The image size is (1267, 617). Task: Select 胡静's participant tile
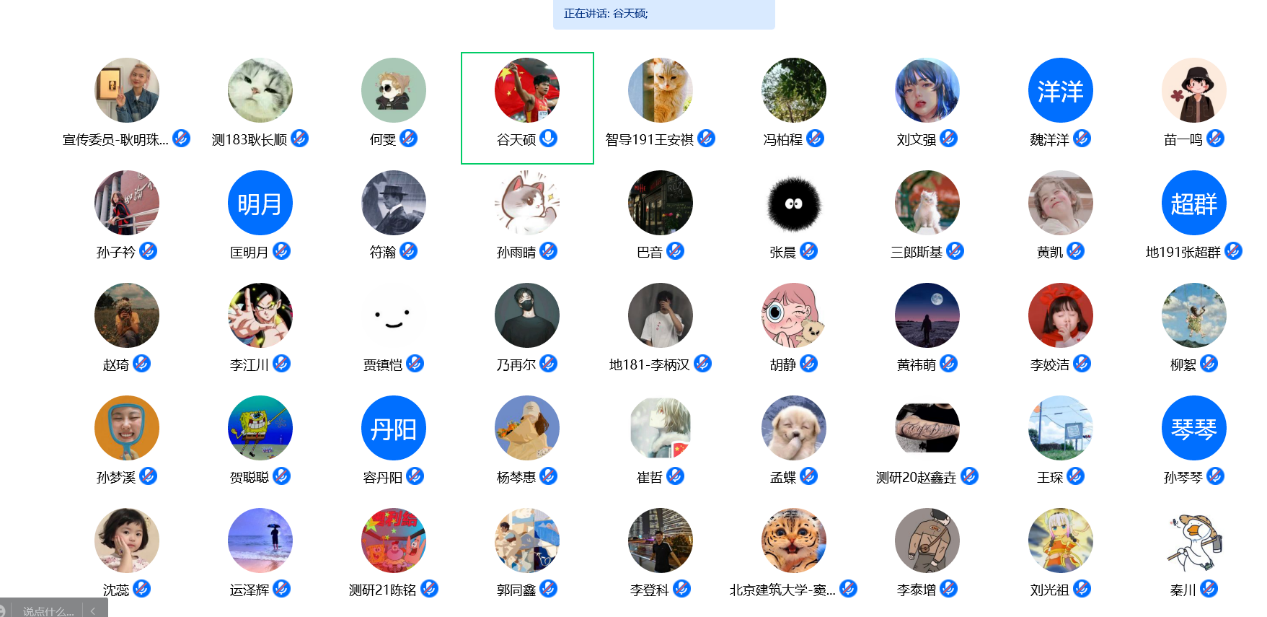794,316
